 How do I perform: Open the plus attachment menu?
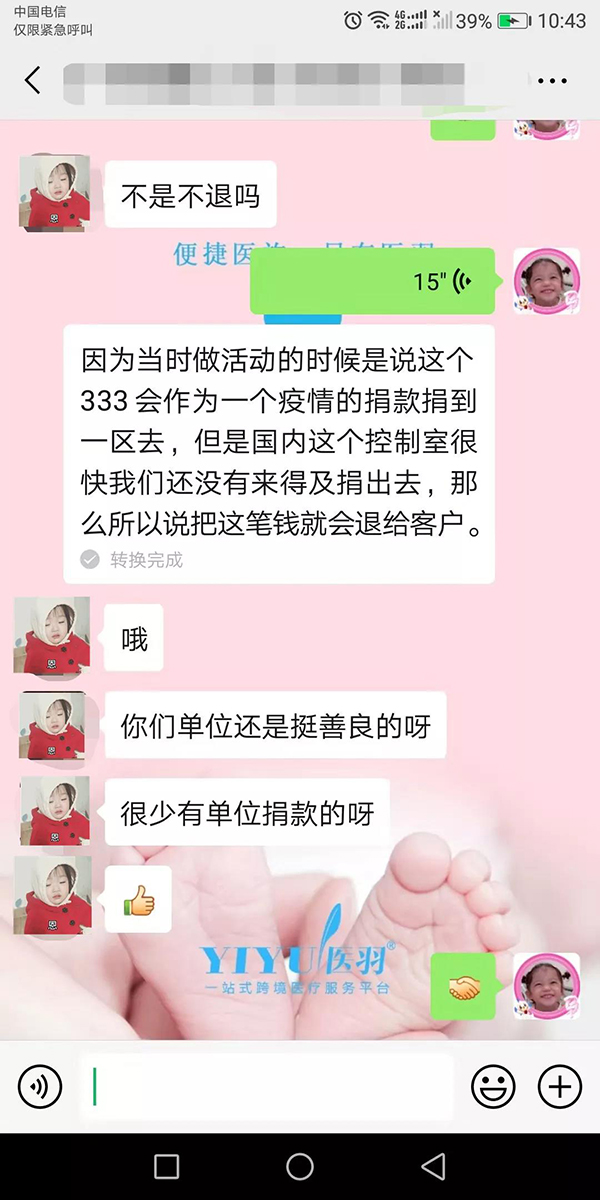pos(560,1086)
